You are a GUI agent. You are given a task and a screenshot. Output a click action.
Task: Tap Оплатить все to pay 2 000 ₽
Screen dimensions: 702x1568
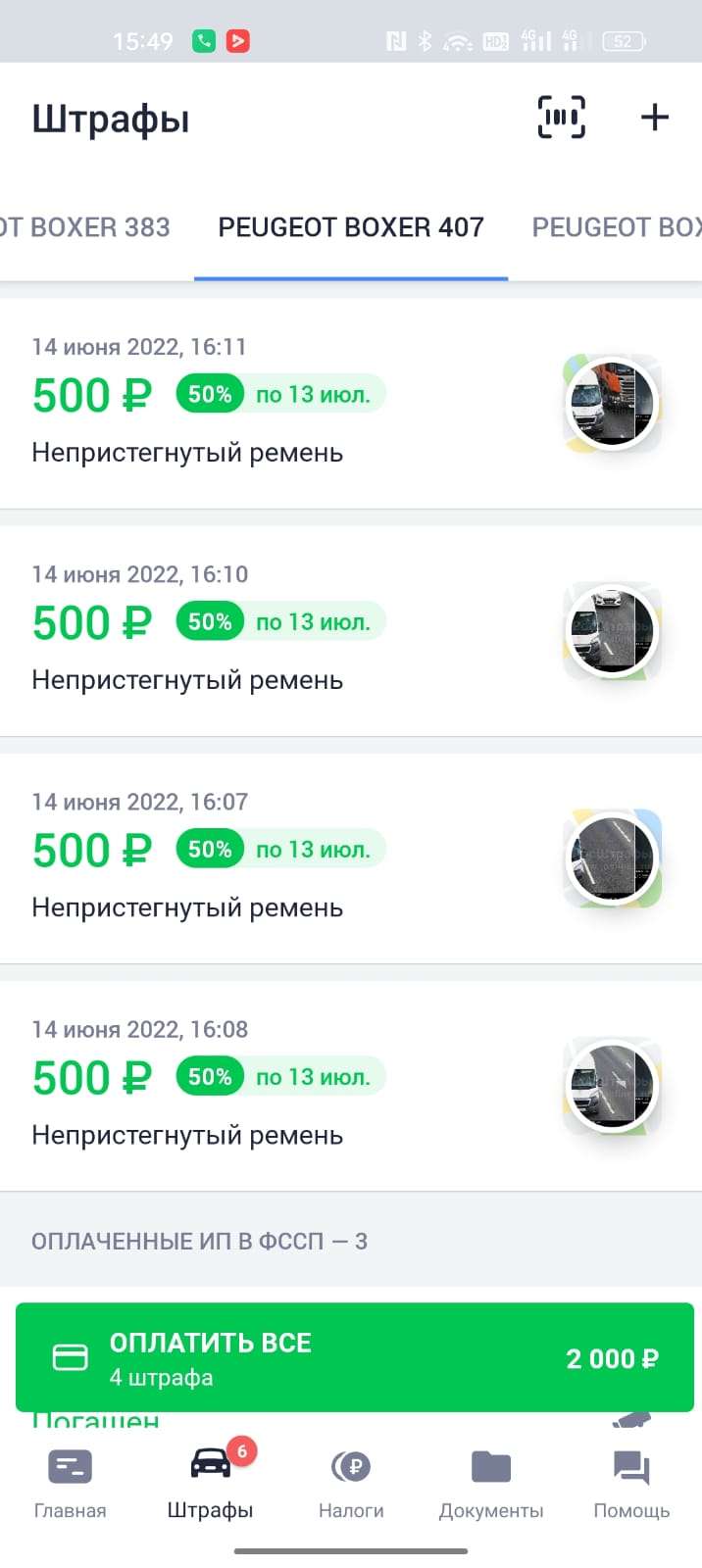[354, 1357]
